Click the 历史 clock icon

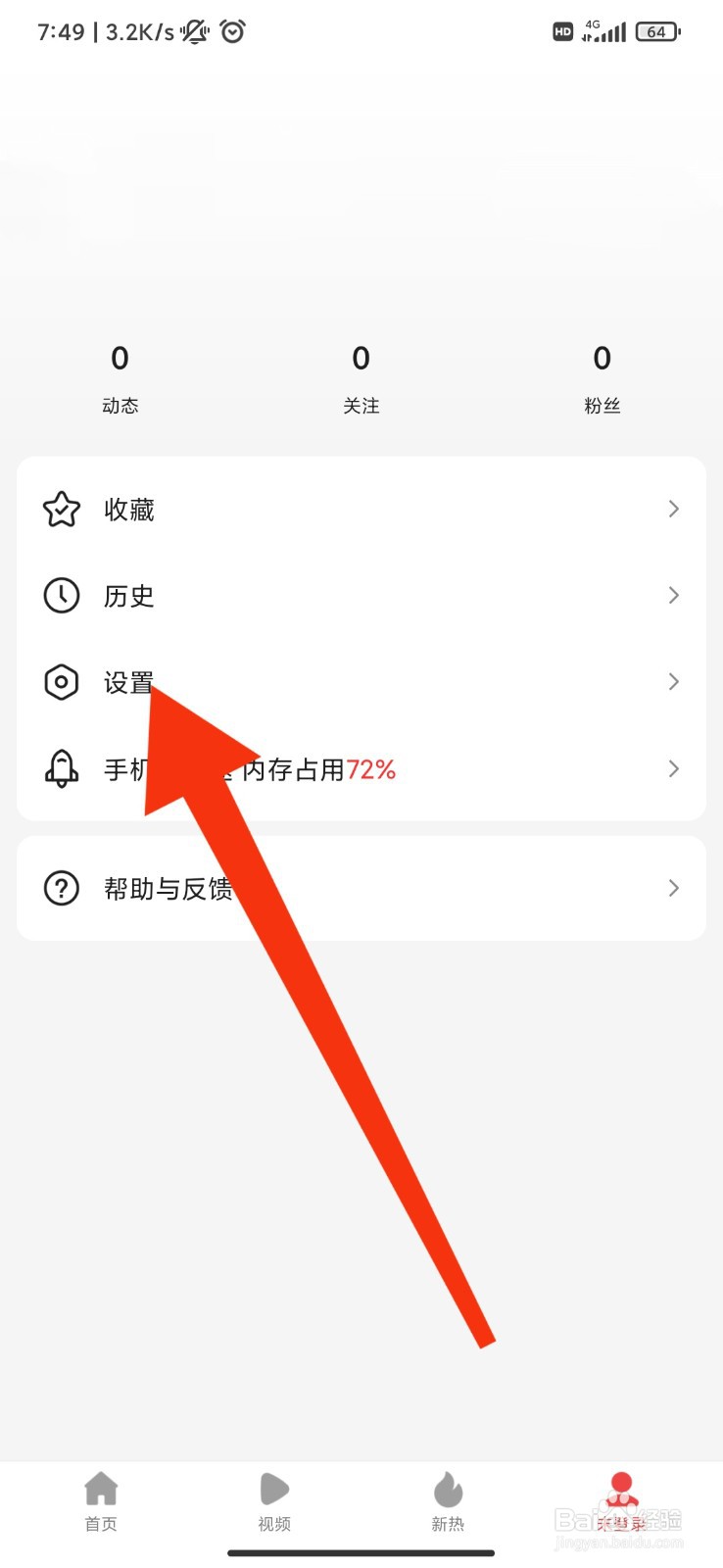(61, 595)
